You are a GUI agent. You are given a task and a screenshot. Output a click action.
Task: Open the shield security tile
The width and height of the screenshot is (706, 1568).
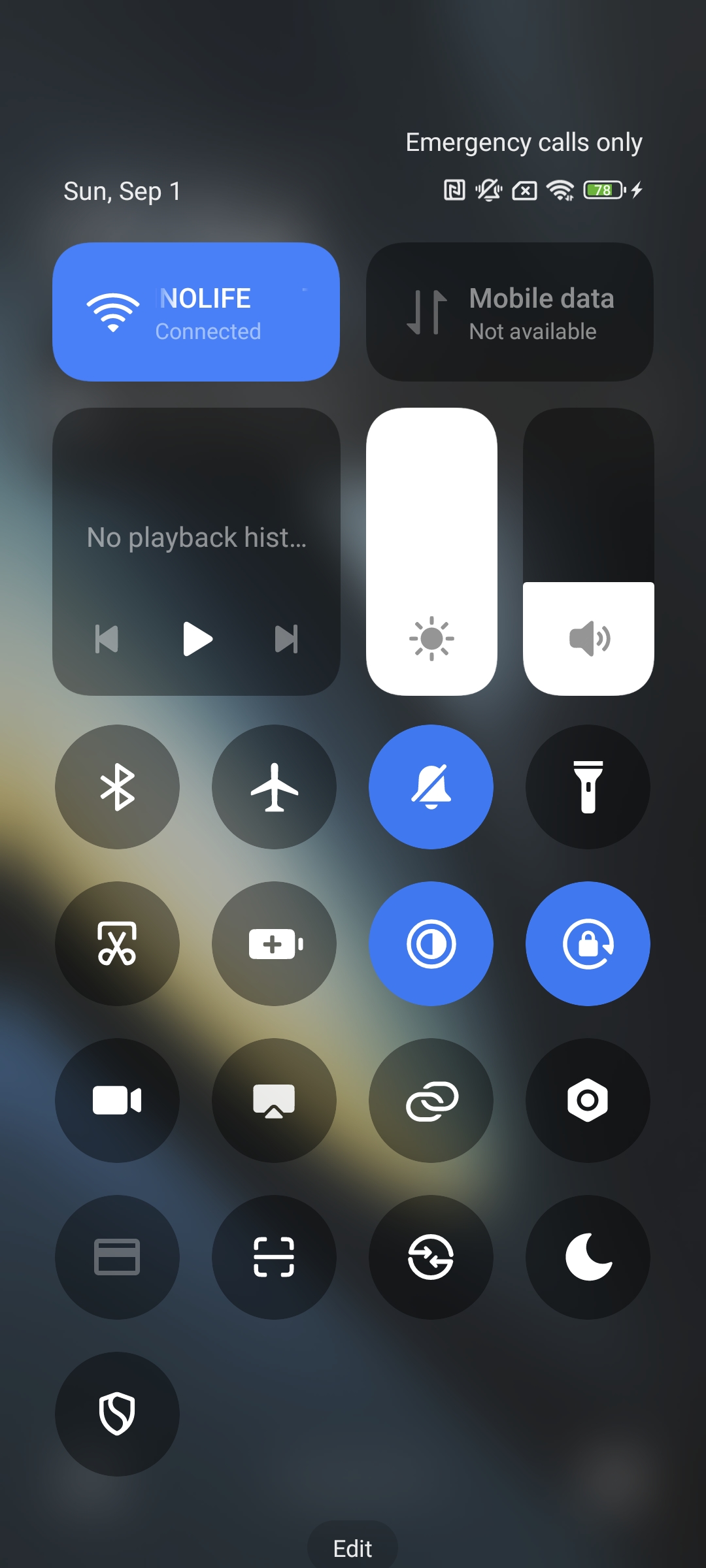pyautogui.click(x=117, y=1414)
